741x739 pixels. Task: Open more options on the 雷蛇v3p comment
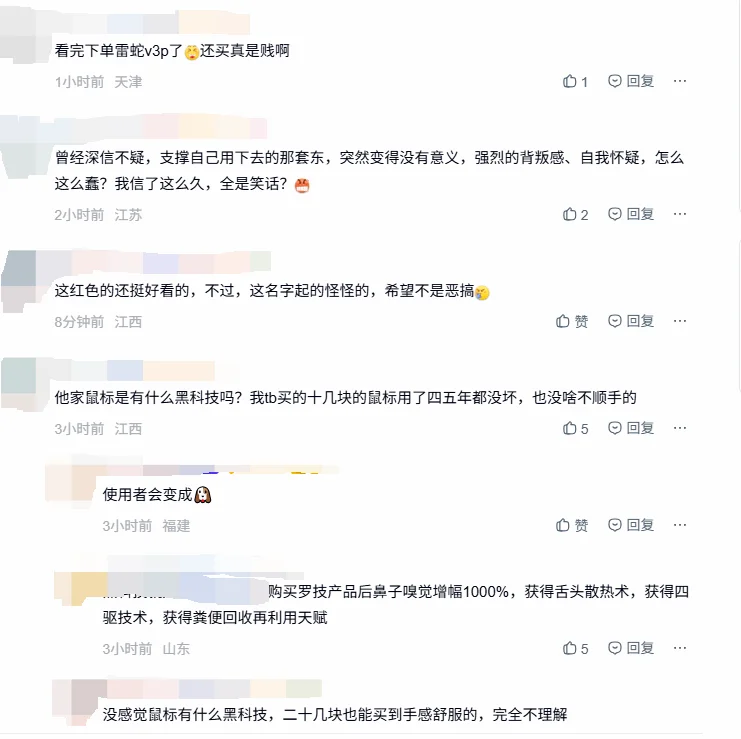[680, 81]
